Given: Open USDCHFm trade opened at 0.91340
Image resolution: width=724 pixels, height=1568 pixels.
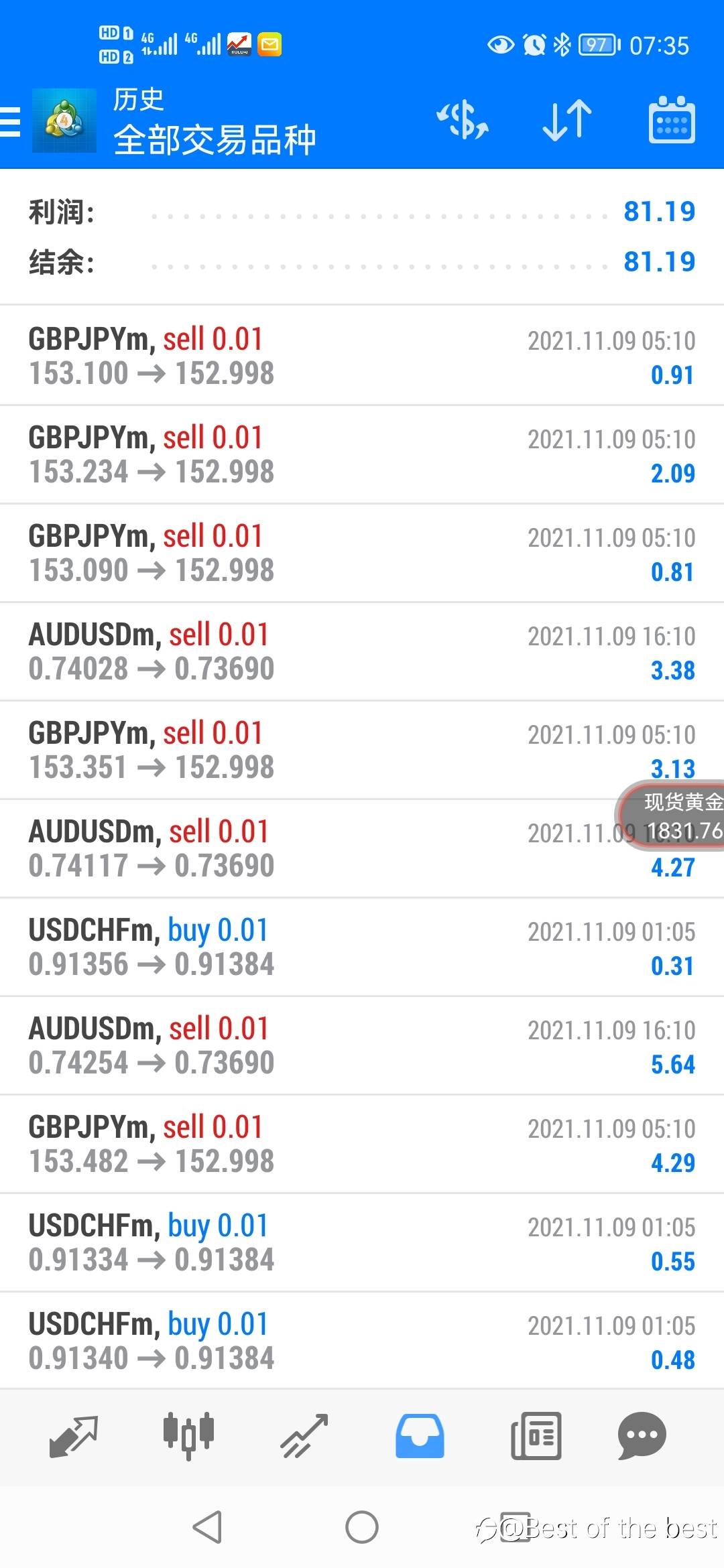Looking at the screenshot, I should click(362, 1341).
